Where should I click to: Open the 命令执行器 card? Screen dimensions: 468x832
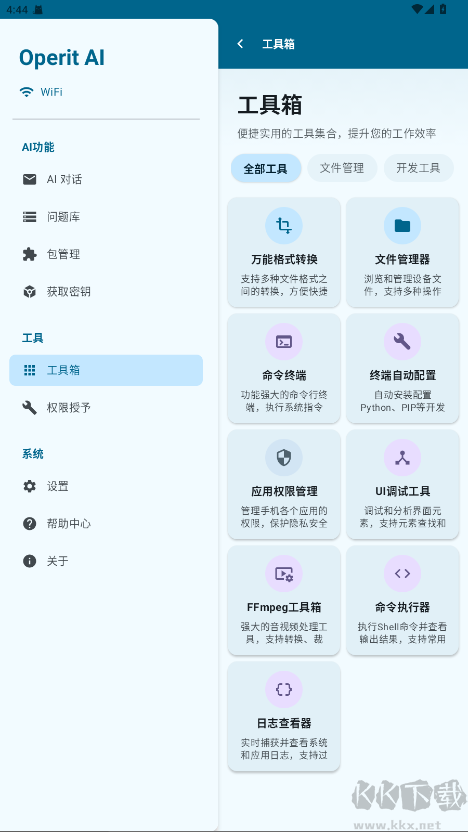[x=403, y=600]
